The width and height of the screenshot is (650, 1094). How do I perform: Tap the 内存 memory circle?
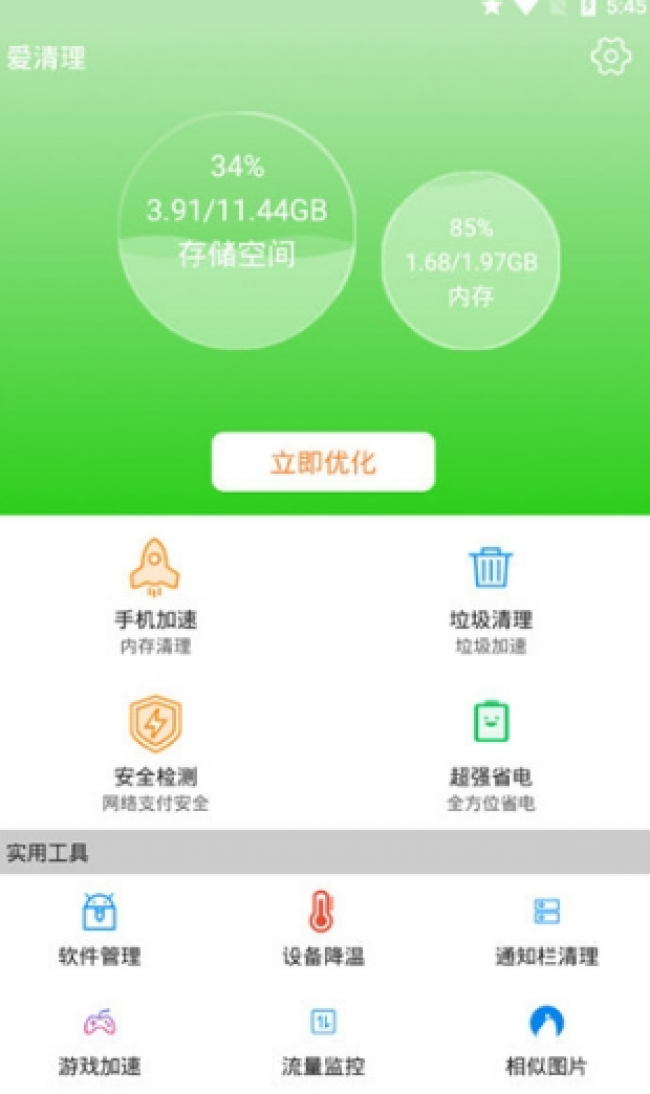pos(470,260)
